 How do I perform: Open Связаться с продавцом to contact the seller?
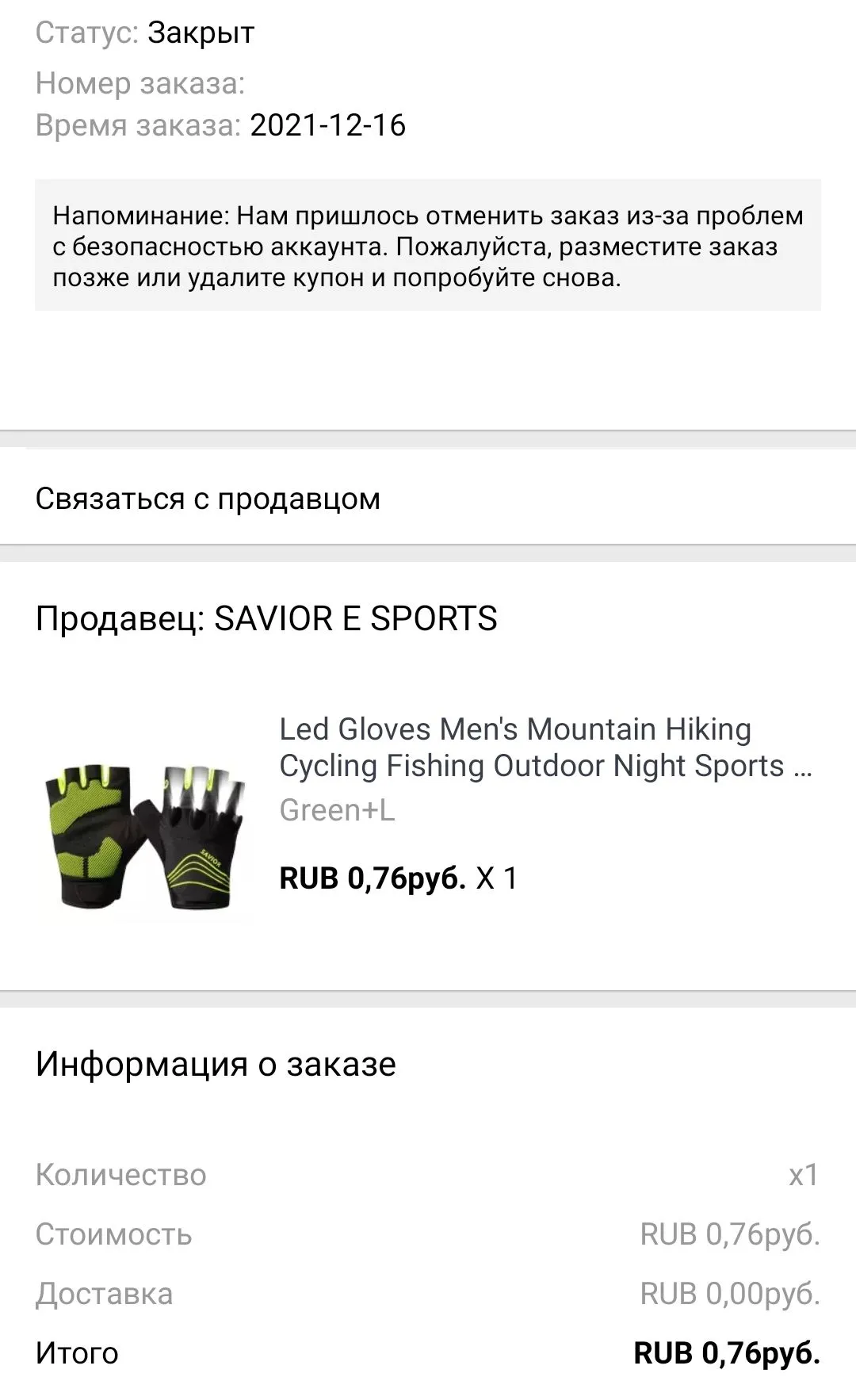click(x=428, y=498)
